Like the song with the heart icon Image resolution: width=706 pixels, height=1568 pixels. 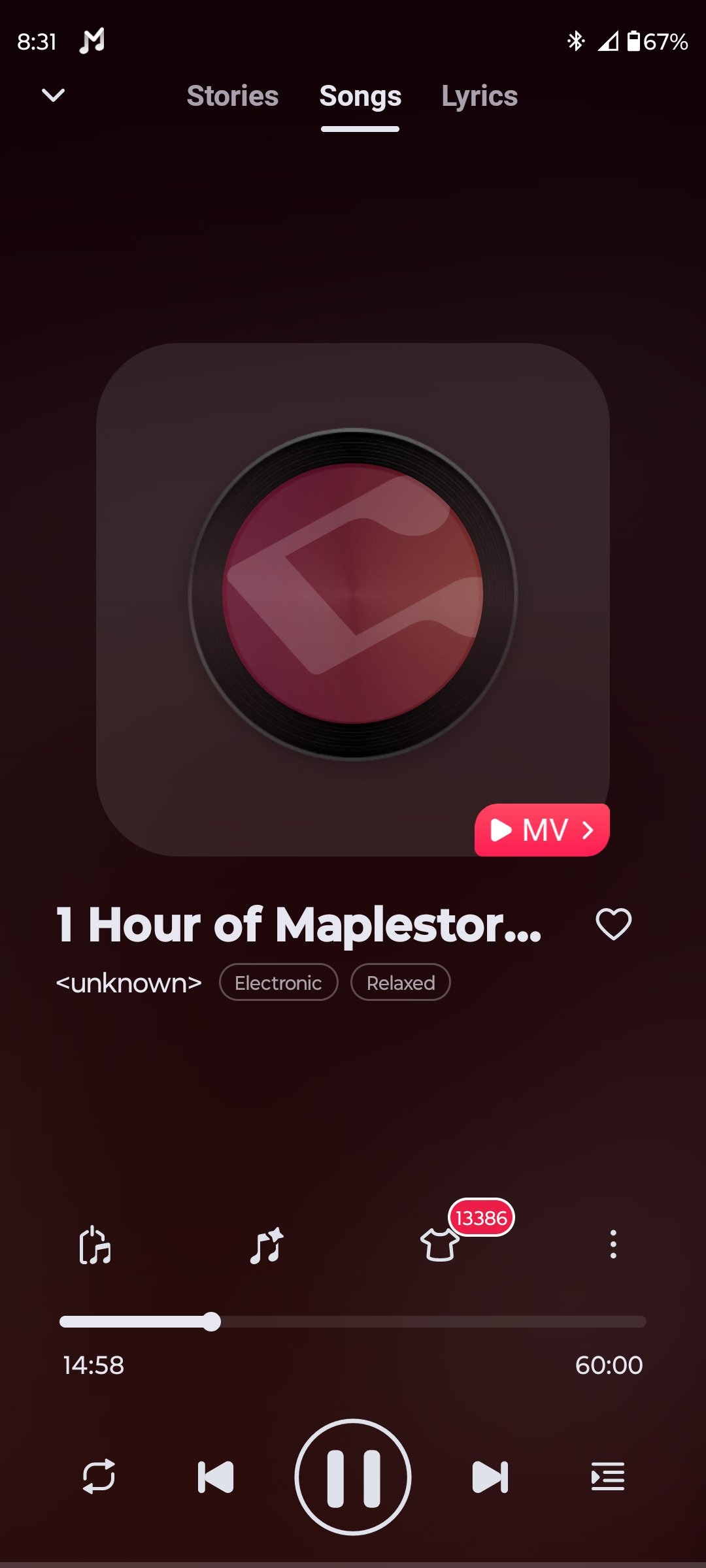tap(613, 924)
